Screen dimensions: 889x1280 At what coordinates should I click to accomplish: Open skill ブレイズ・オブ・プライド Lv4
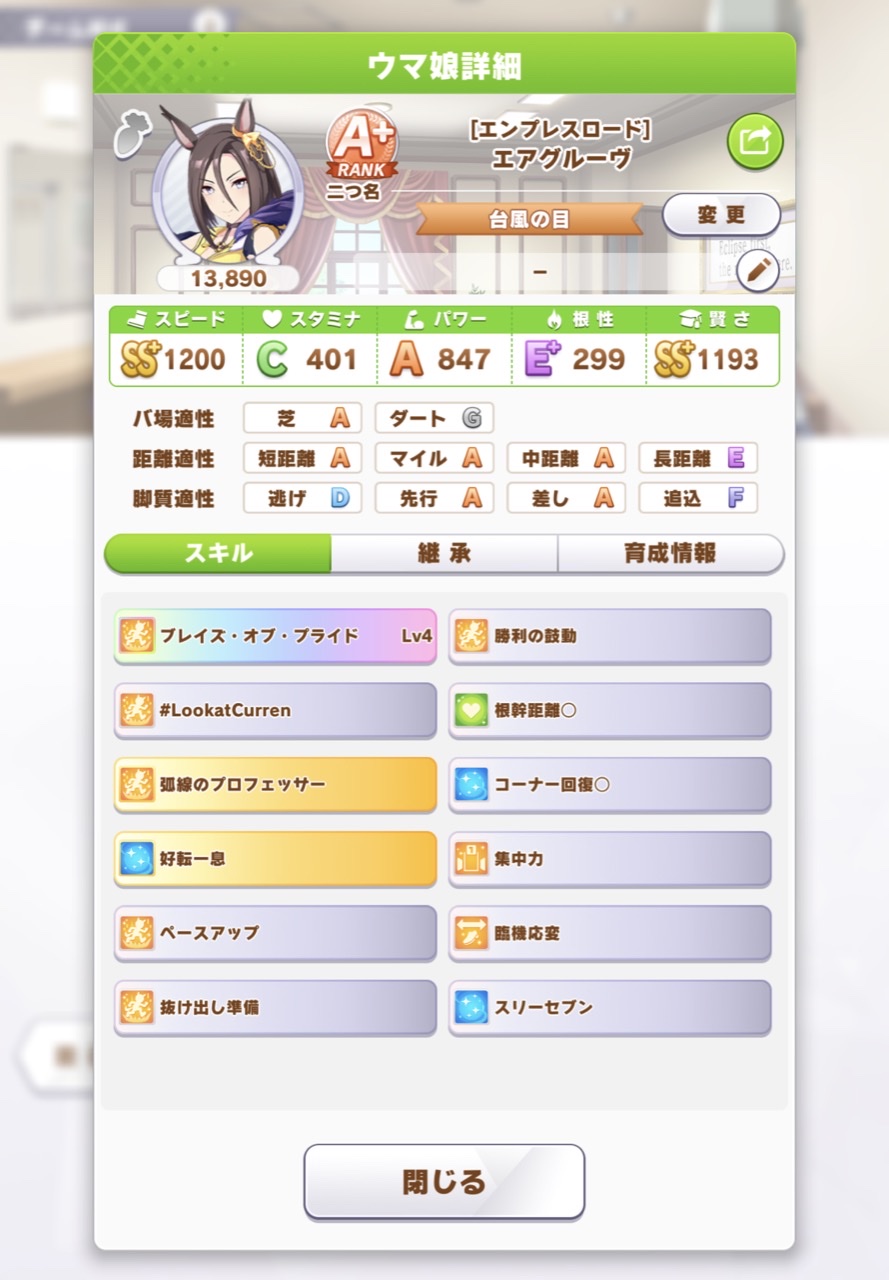[275, 636]
